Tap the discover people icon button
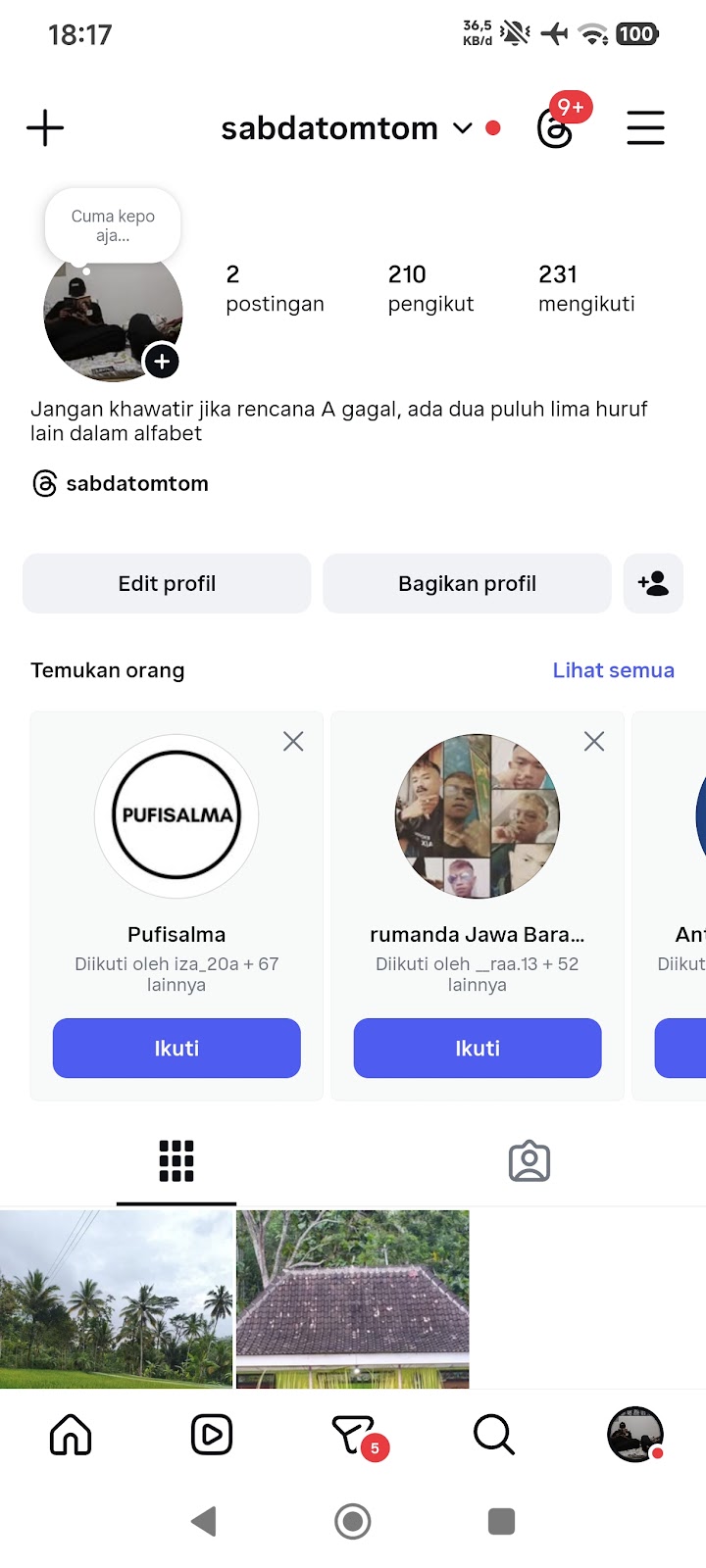This screenshot has width=706, height=1568. [653, 584]
